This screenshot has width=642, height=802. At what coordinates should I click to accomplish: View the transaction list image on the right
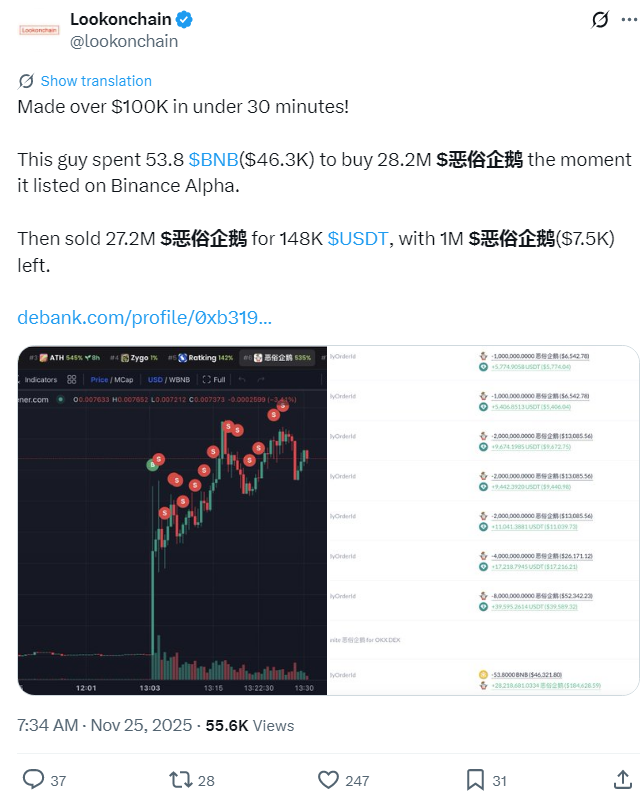483,520
